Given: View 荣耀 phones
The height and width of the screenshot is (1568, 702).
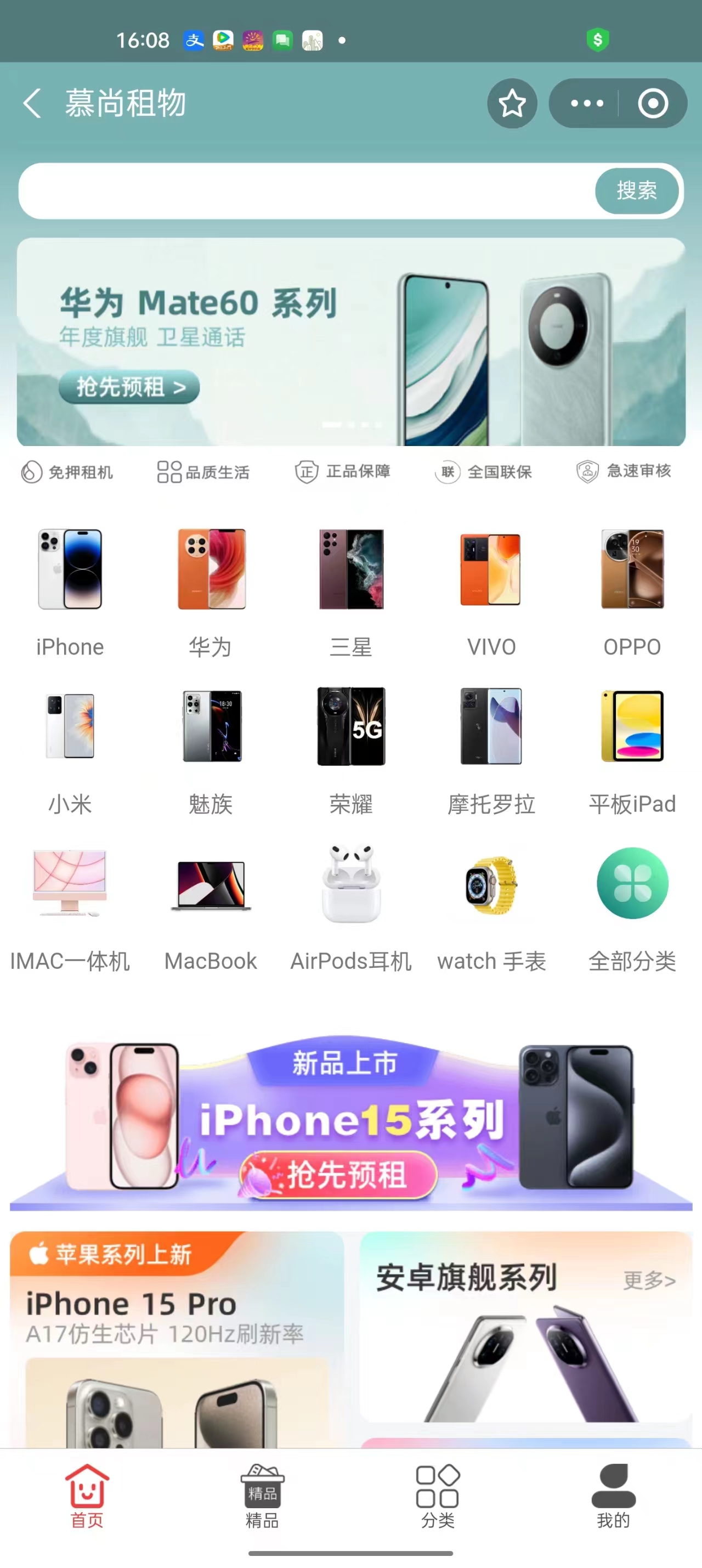Looking at the screenshot, I should (x=351, y=750).
